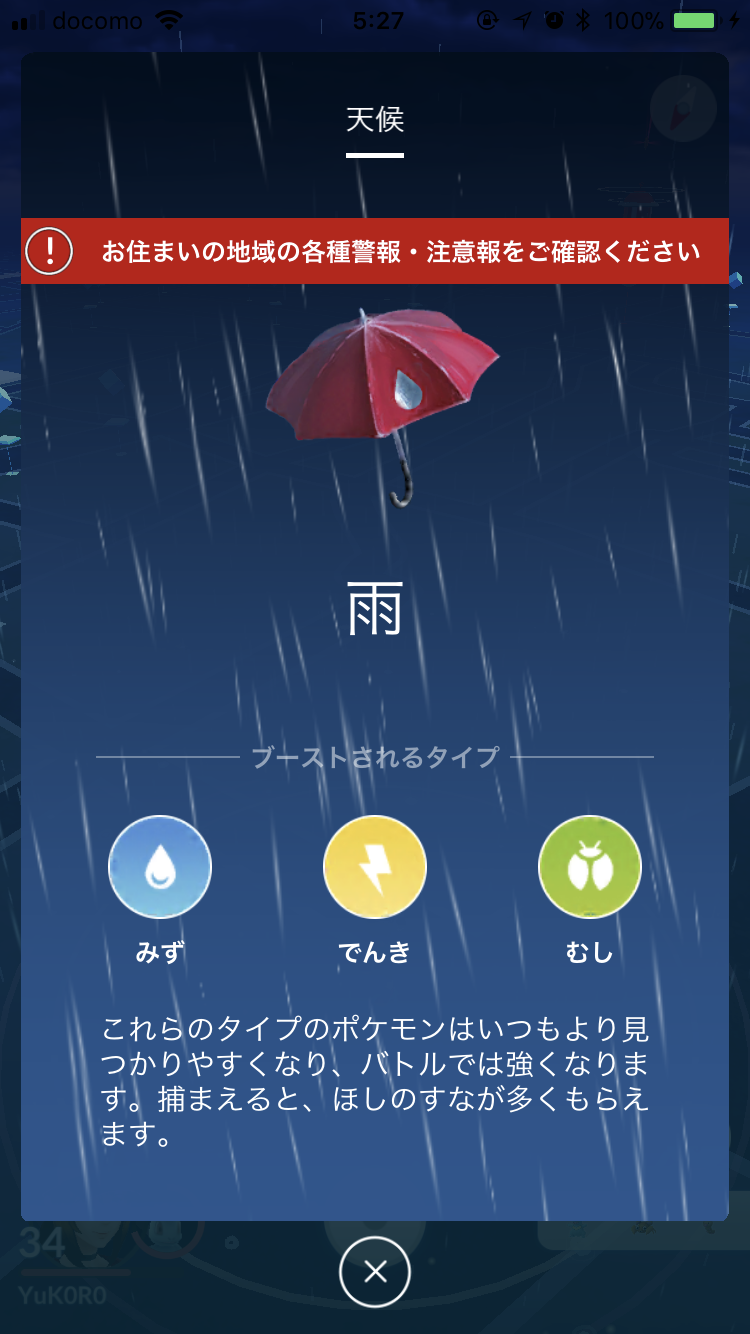
Task: Select the 天候 tab
Action: [x=375, y=120]
